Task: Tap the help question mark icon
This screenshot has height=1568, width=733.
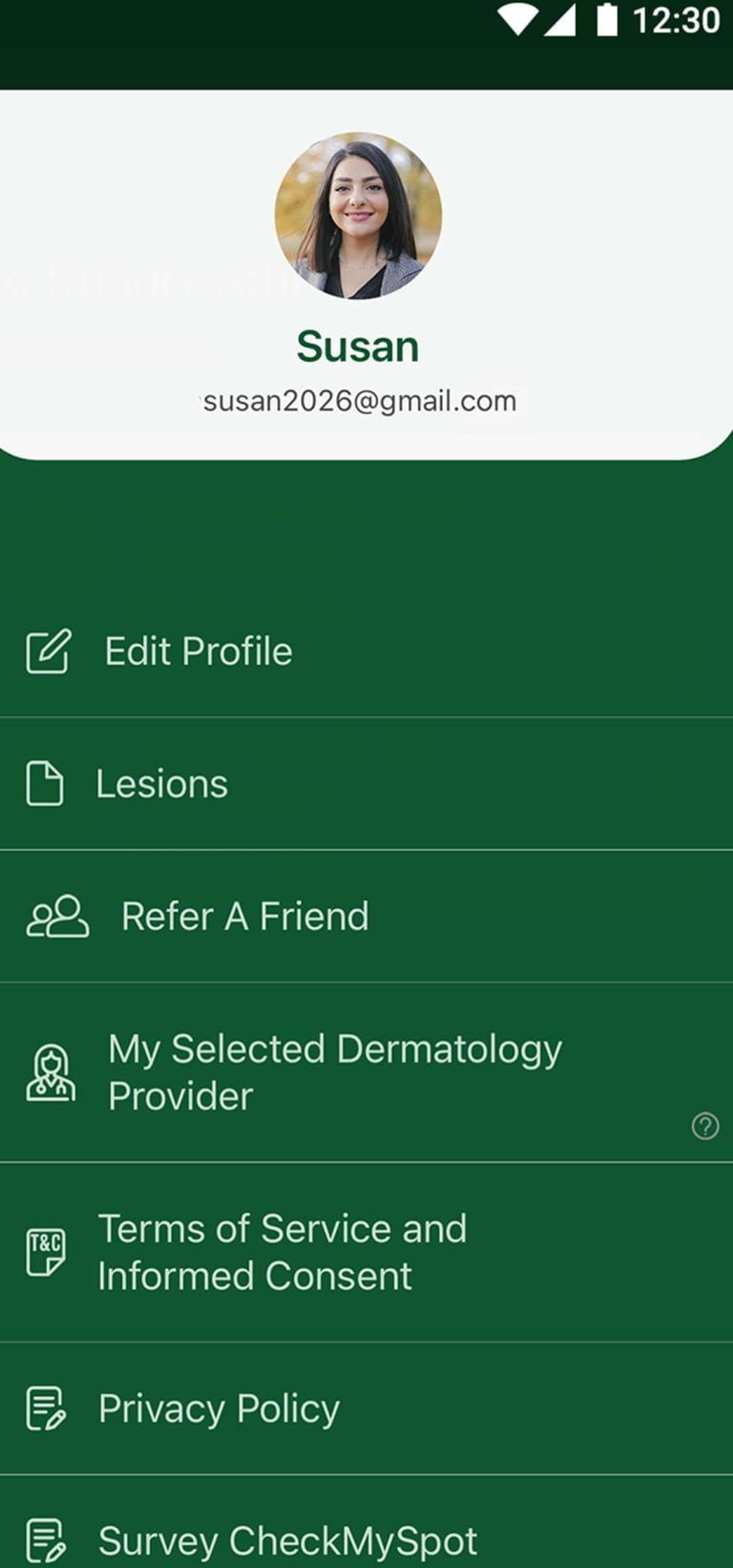Action: 705,1127
